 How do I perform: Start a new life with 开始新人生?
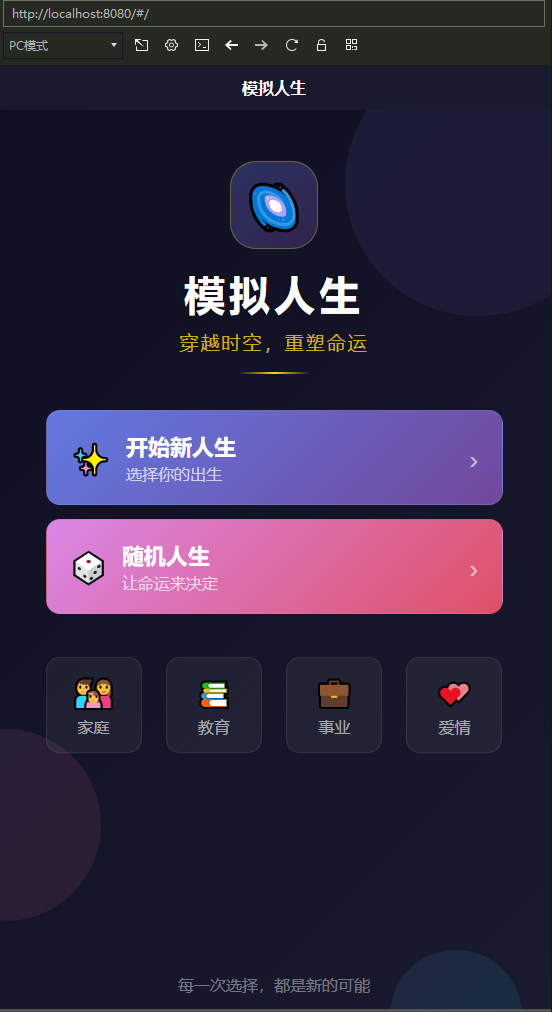(274, 457)
